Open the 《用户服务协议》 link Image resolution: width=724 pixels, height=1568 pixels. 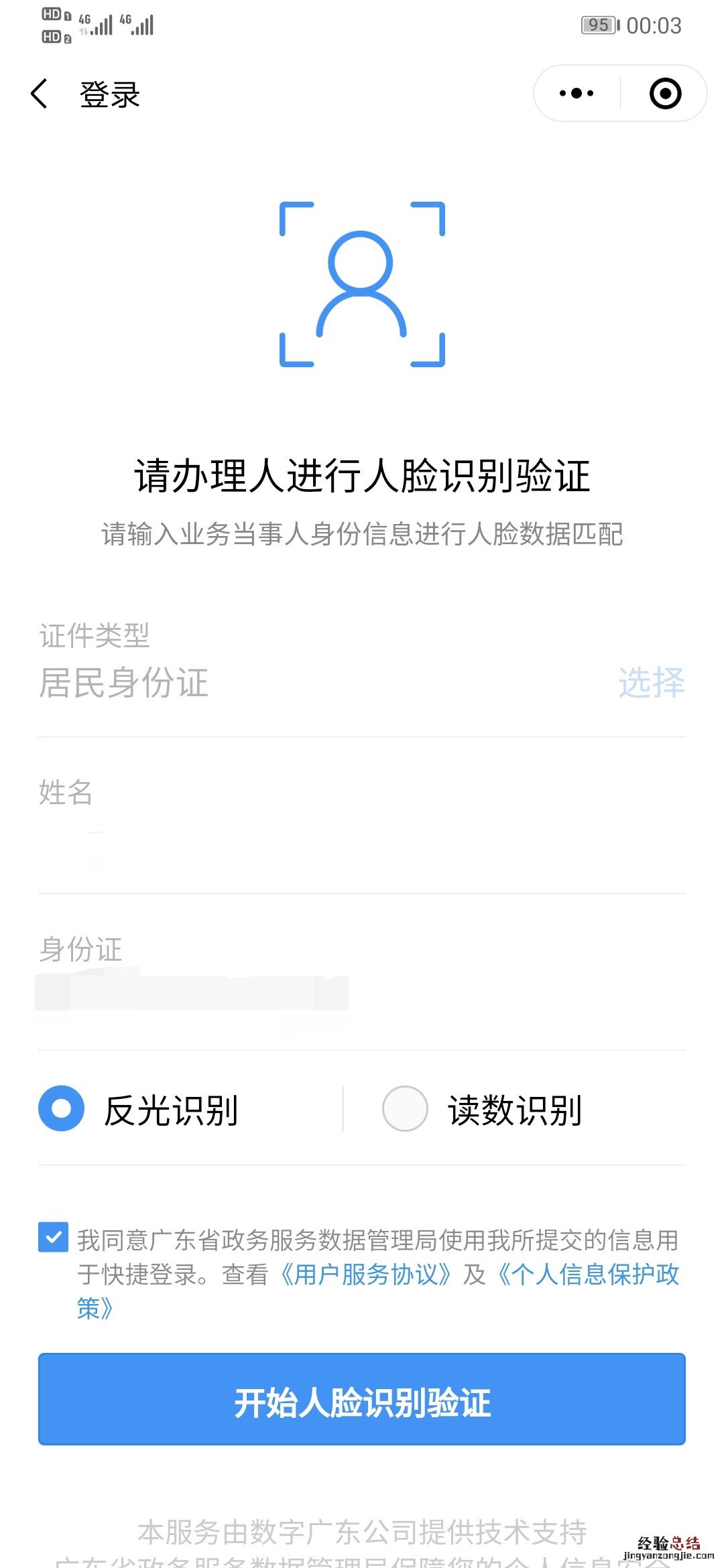click(365, 1275)
